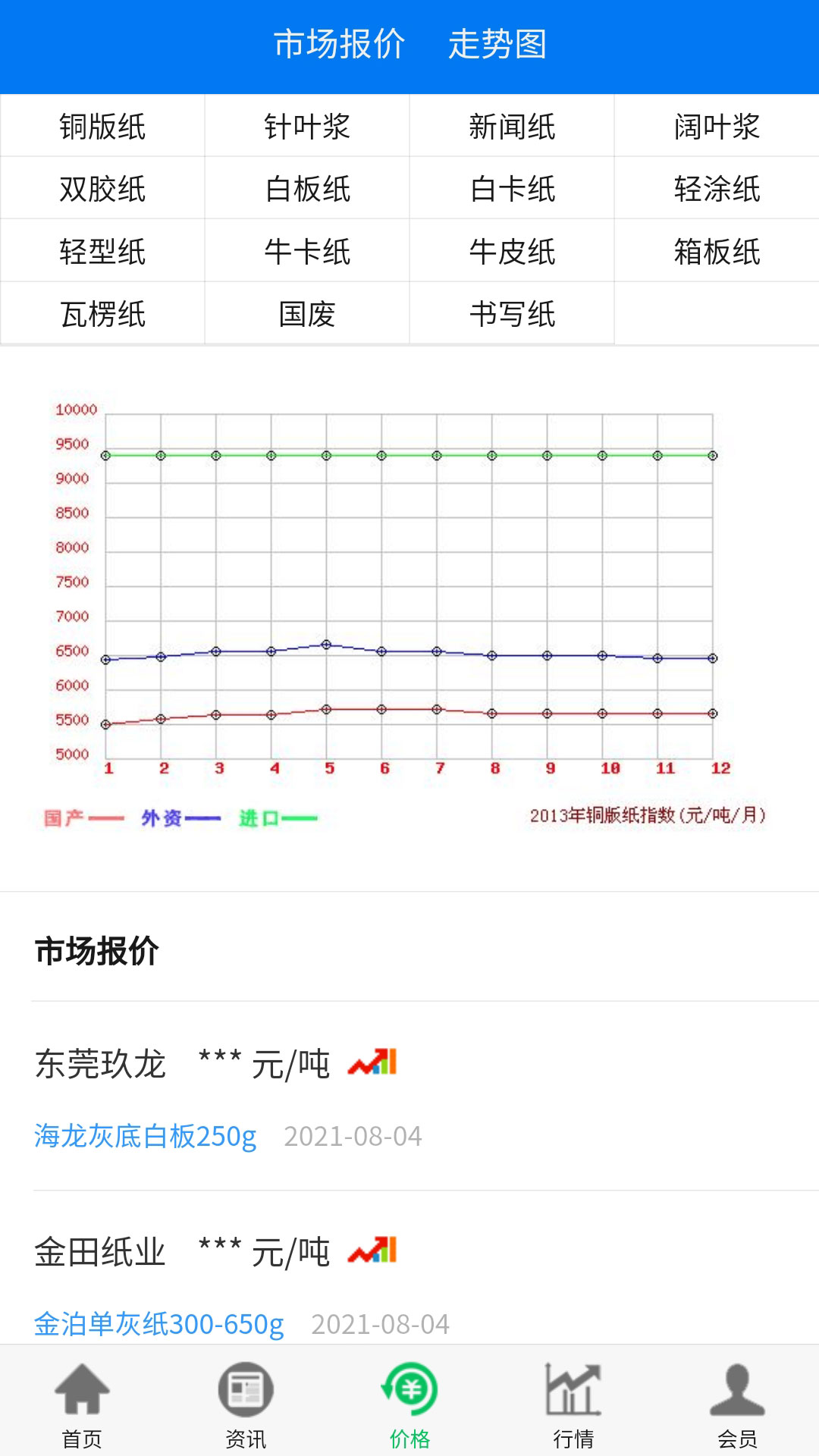Select the 新闻纸 category
The image size is (819, 1456).
tap(512, 129)
